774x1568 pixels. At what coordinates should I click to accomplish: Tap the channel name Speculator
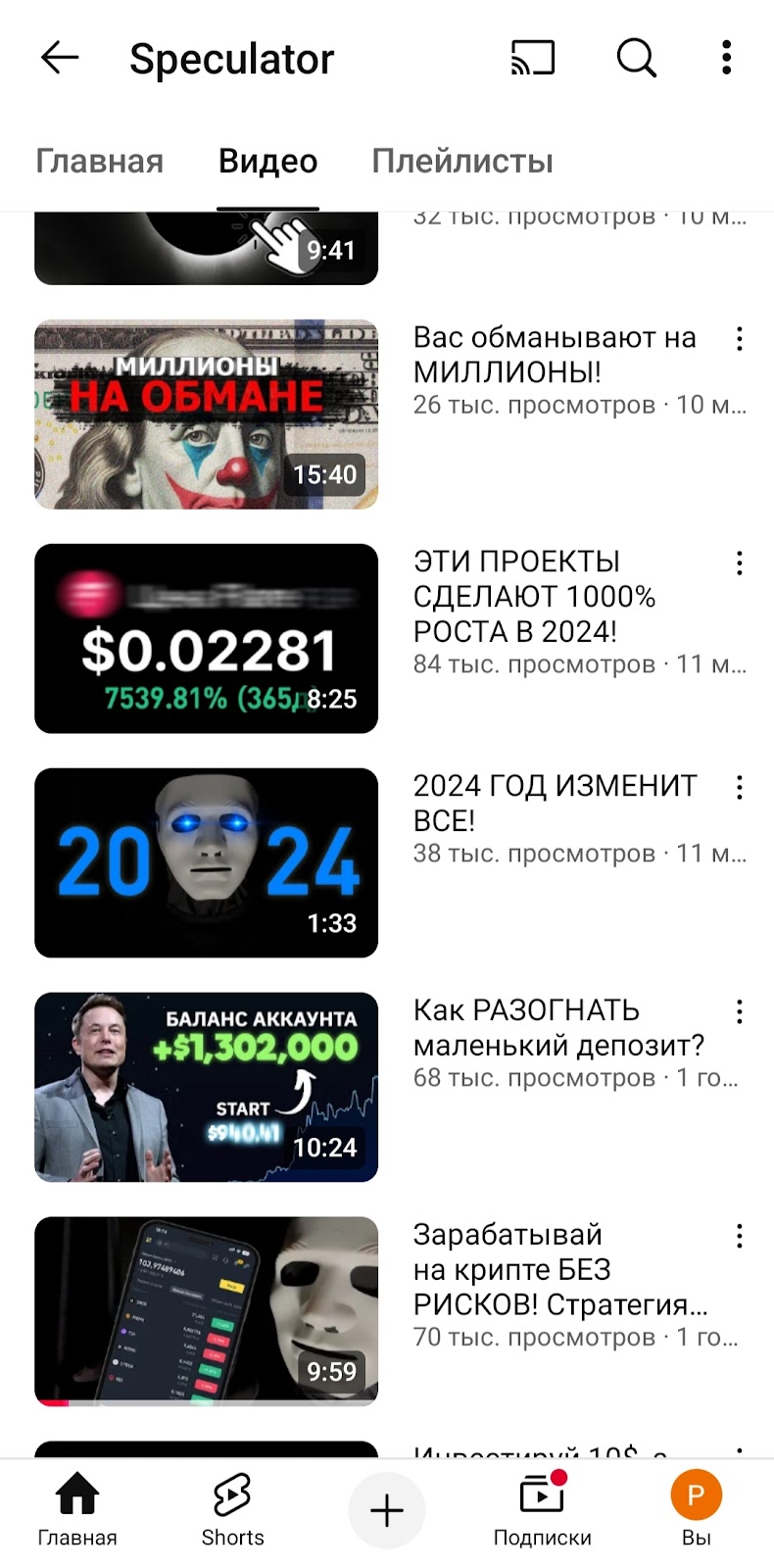pos(231,57)
